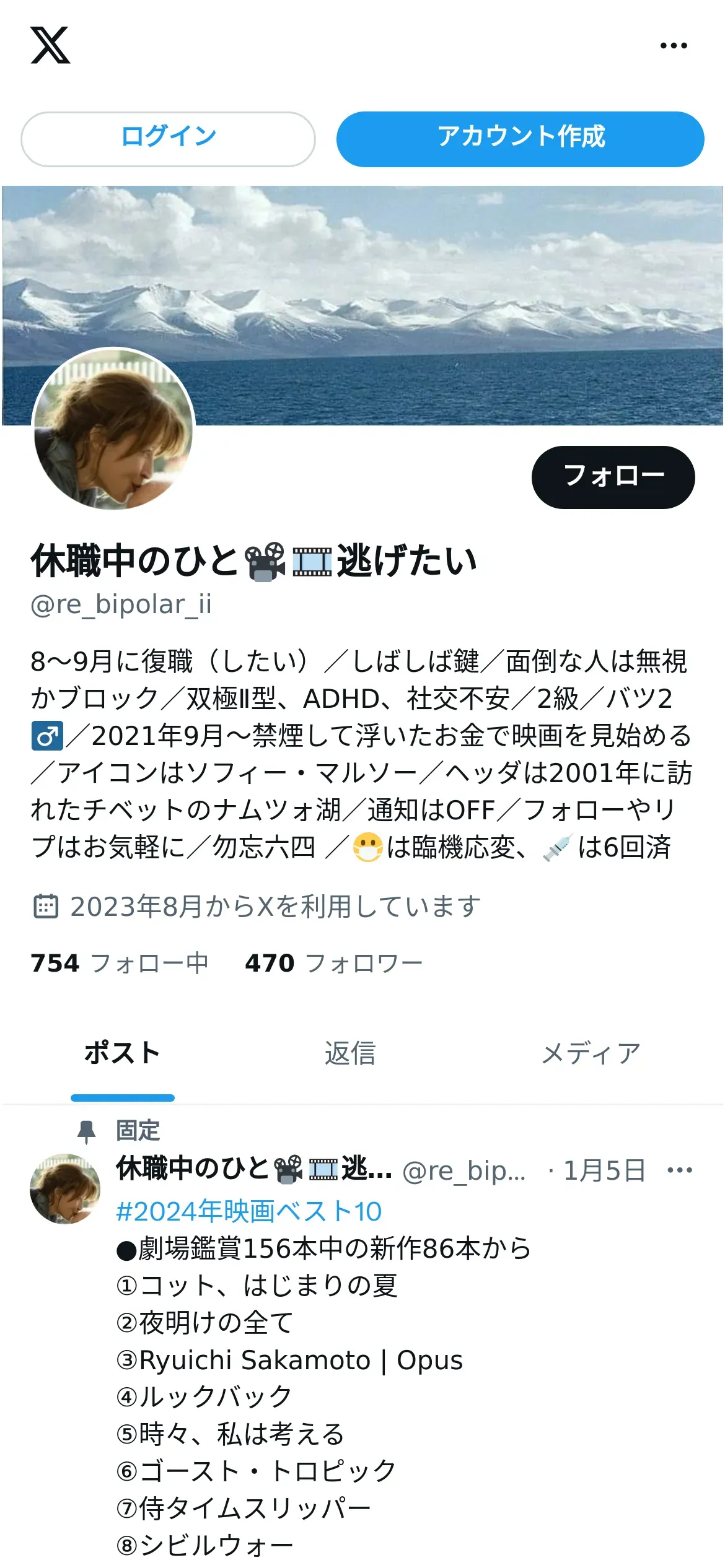
Task: Open the profile avatar photo
Action: (x=113, y=429)
